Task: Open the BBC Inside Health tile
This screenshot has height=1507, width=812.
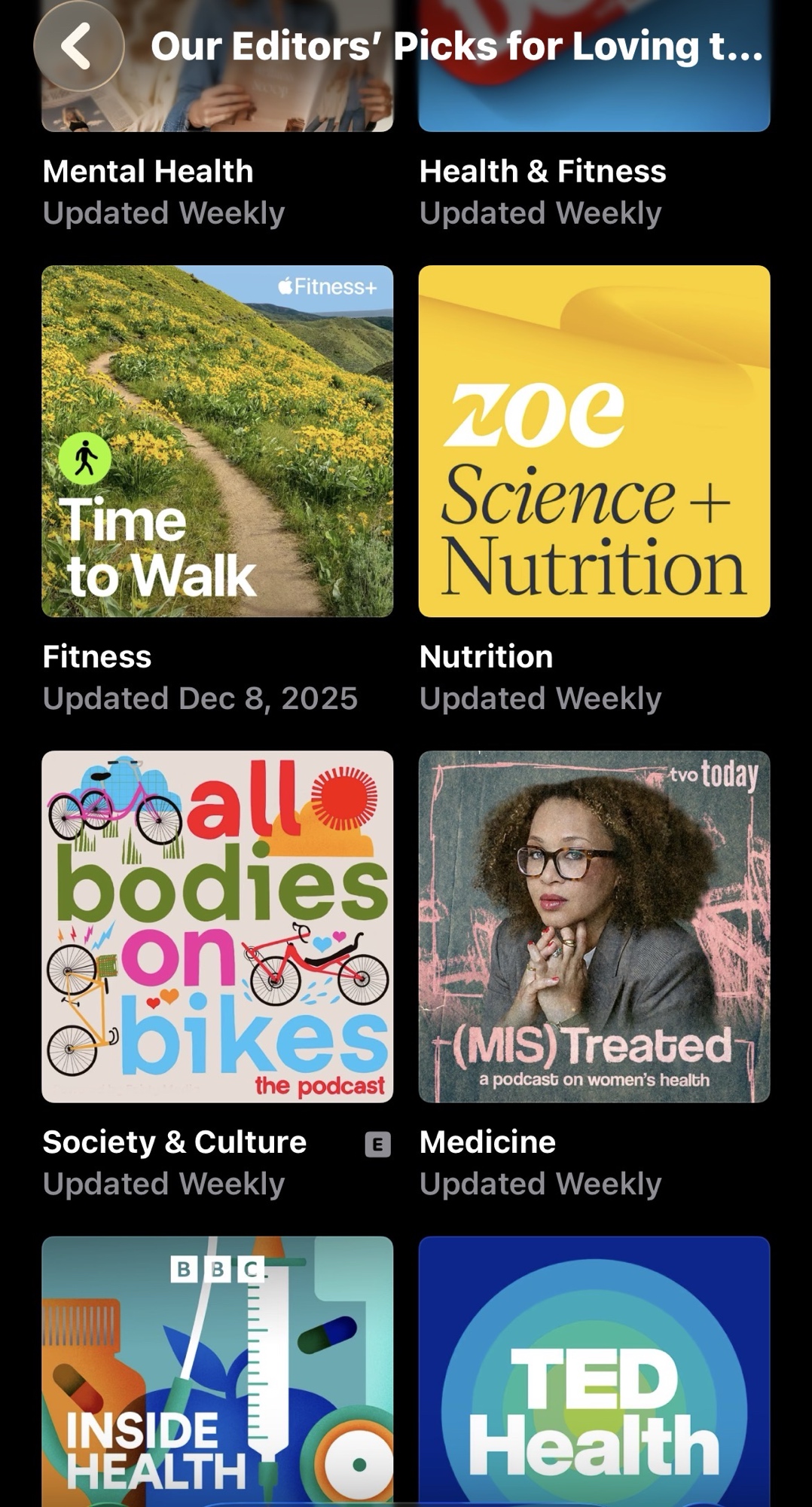Action: pos(217,1371)
